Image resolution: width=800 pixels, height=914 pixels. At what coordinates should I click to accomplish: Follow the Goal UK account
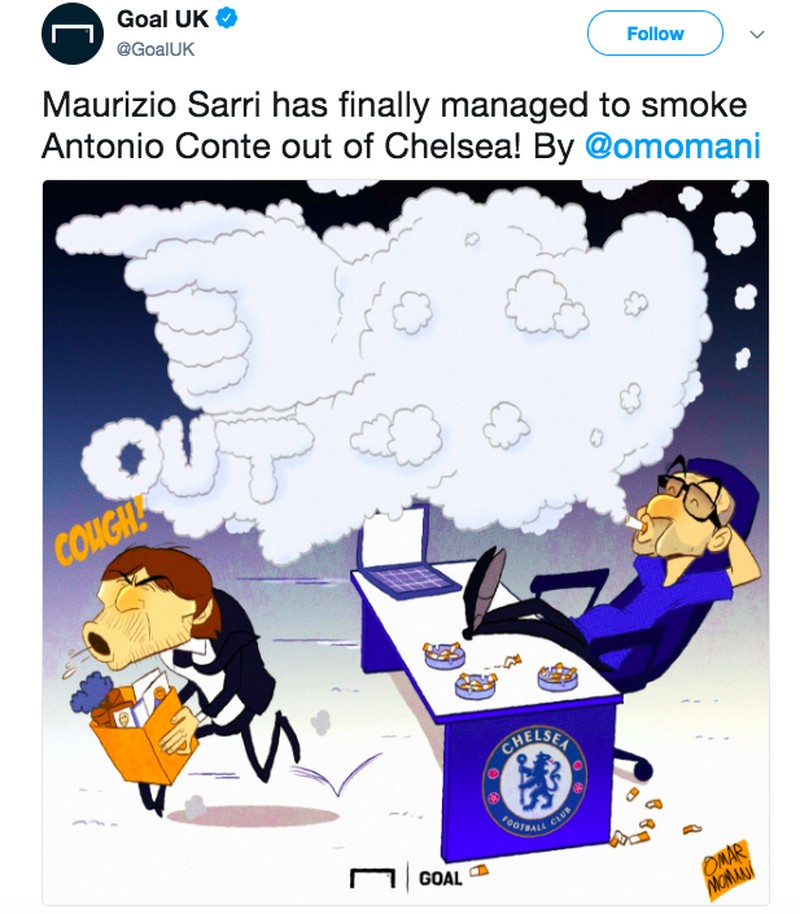click(x=654, y=33)
